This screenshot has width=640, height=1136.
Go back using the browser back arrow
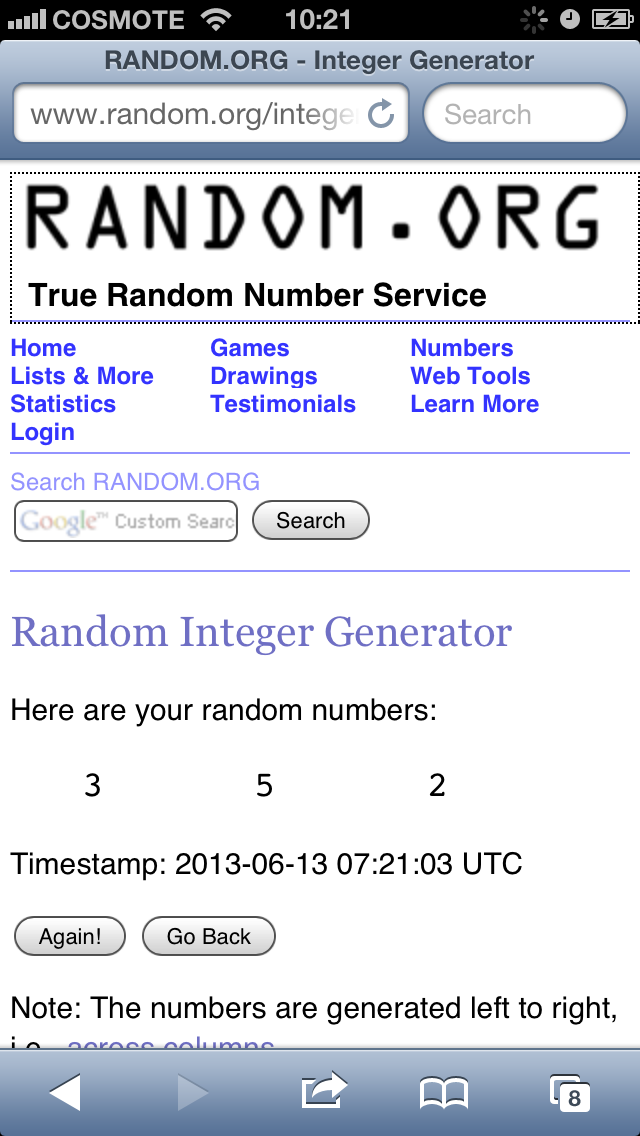pos(66,1093)
